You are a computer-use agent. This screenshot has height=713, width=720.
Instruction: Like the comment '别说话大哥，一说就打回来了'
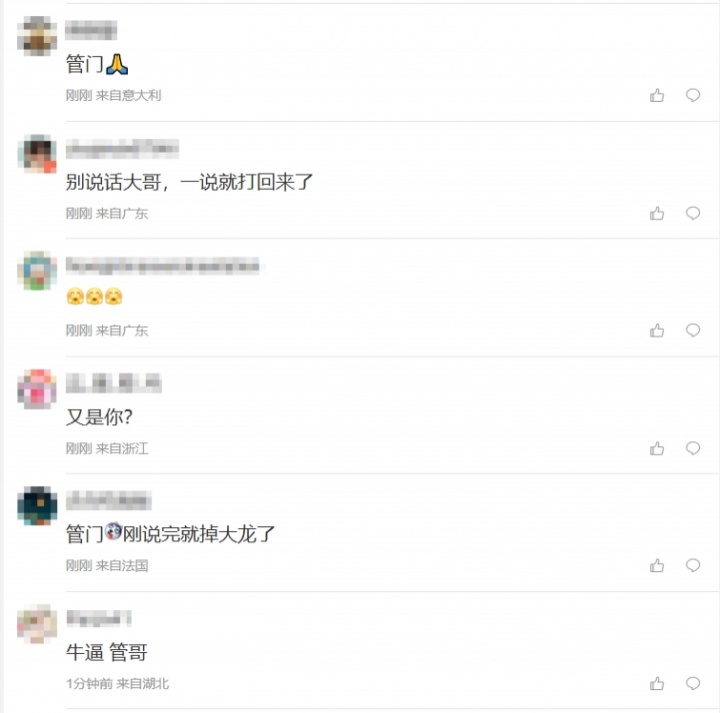click(x=657, y=213)
